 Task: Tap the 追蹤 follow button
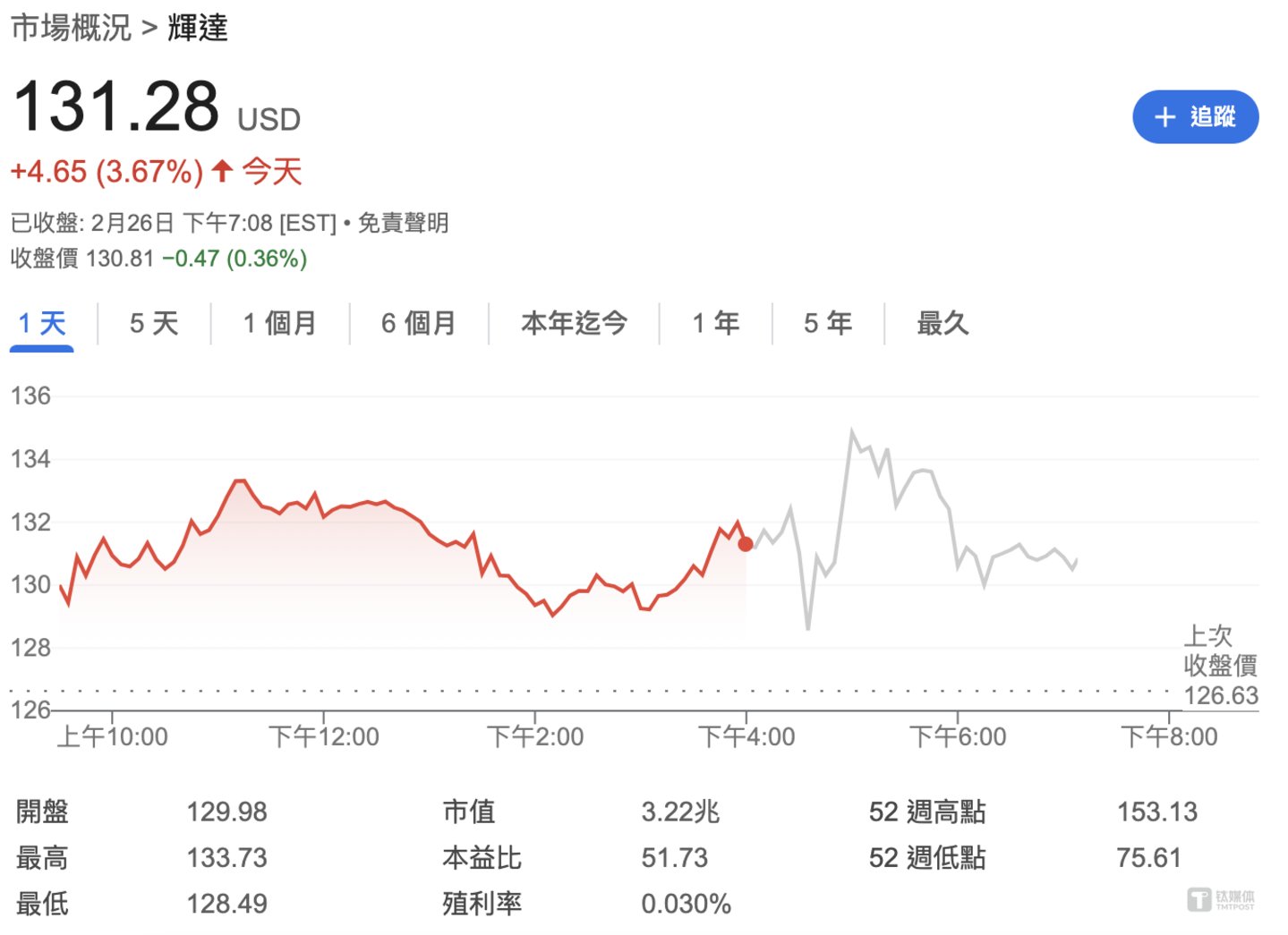tap(1194, 117)
